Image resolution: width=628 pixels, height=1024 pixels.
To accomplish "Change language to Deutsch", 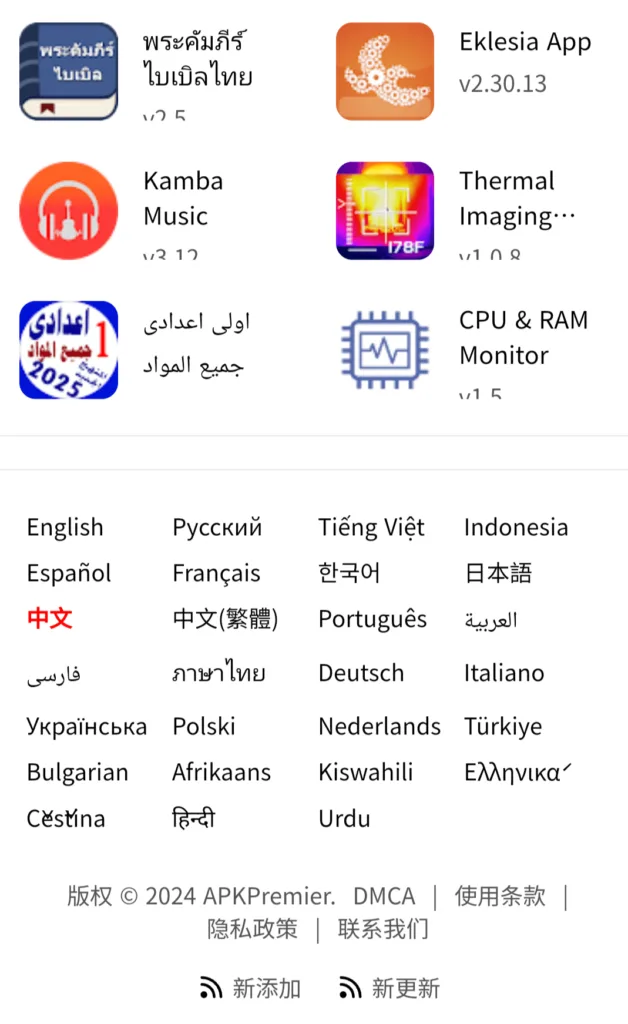I will click(361, 674).
